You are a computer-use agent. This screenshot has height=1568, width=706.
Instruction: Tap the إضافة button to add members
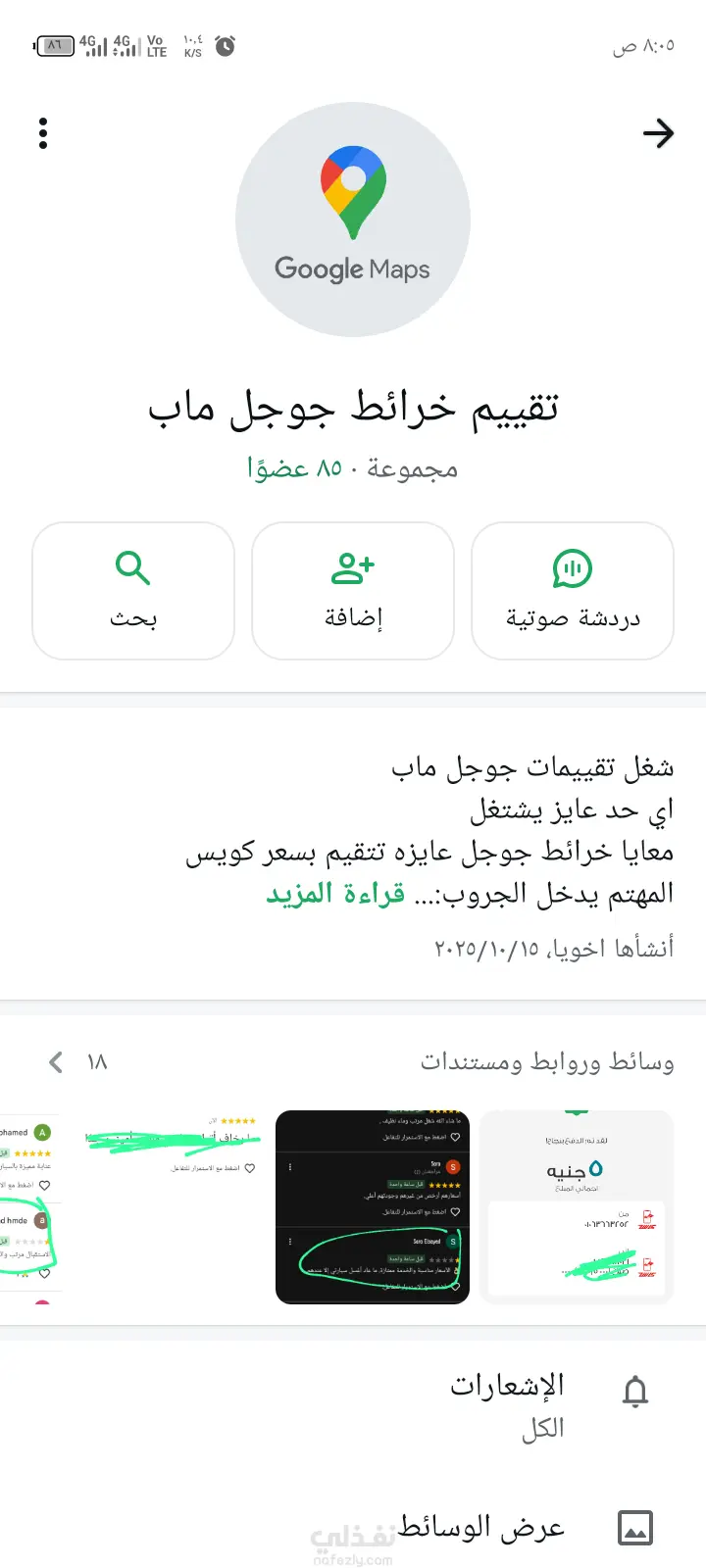click(x=353, y=591)
